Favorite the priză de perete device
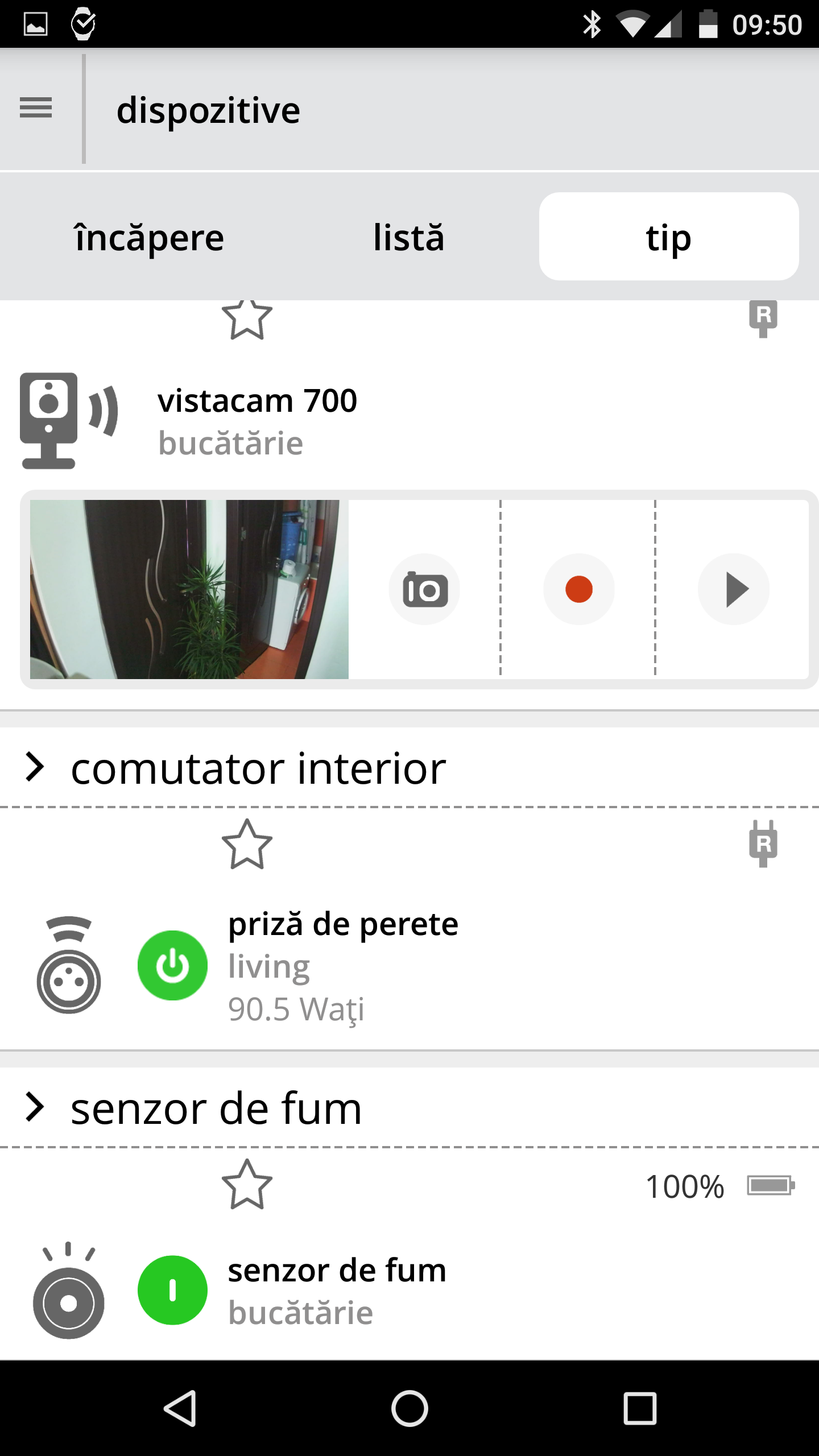Image resolution: width=819 pixels, height=1456 pixels. [x=247, y=844]
